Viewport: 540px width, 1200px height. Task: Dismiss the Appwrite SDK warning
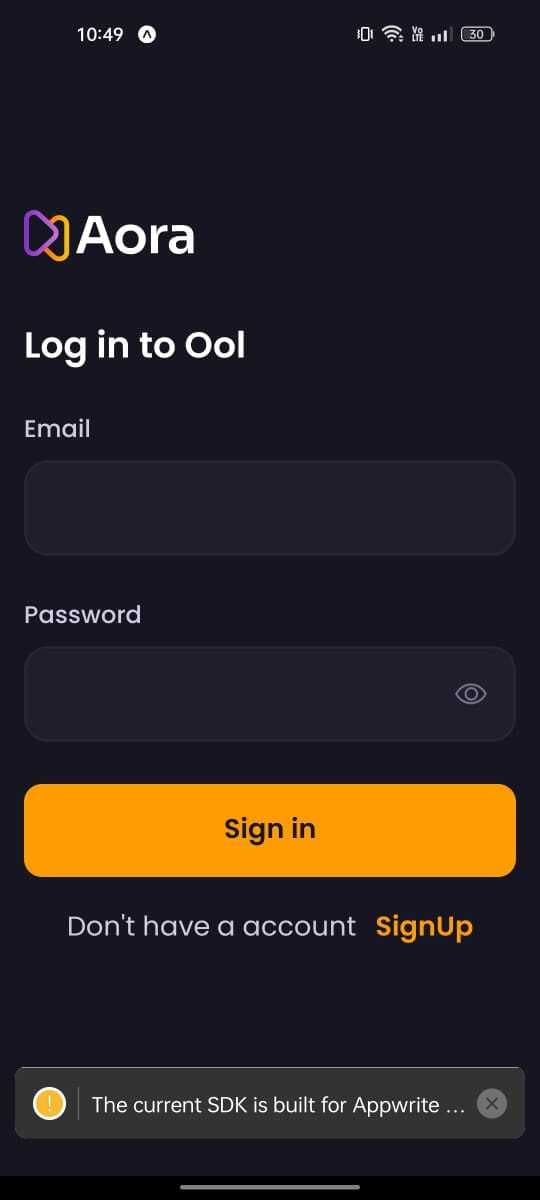tap(491, 1103)
